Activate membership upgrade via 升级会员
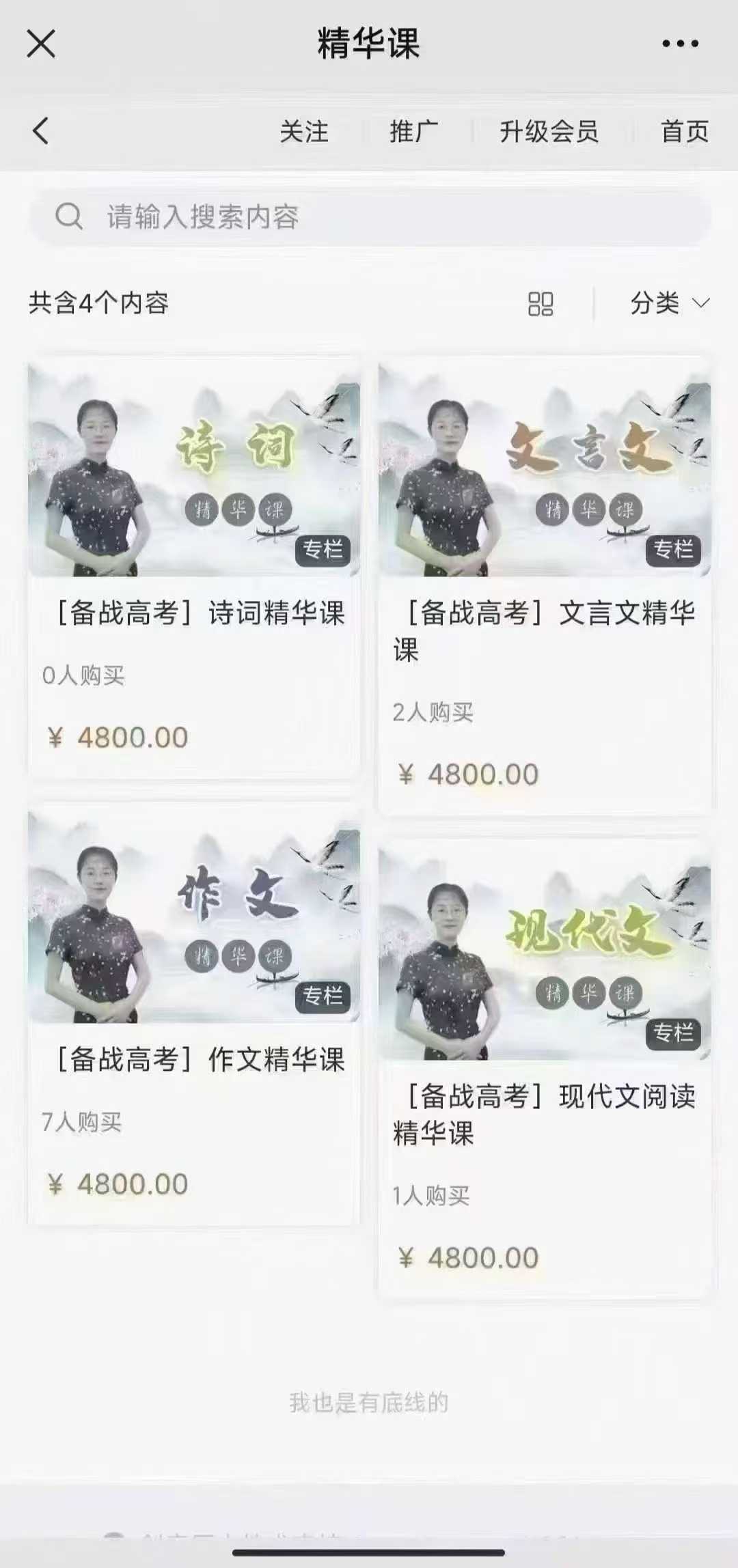Screen dimensions: 738x1568 [x=551, y=132]
